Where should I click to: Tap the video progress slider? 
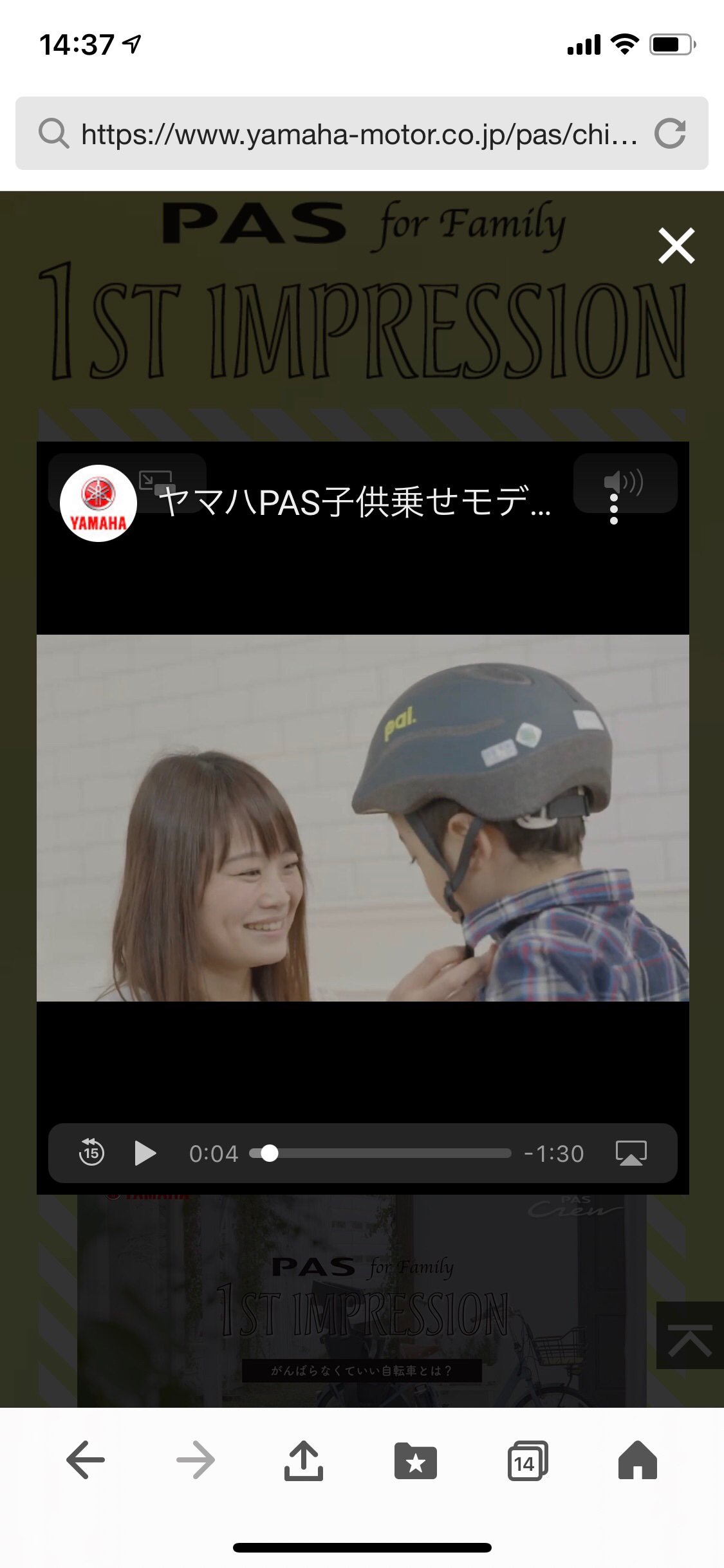(x=380, y=1153)
